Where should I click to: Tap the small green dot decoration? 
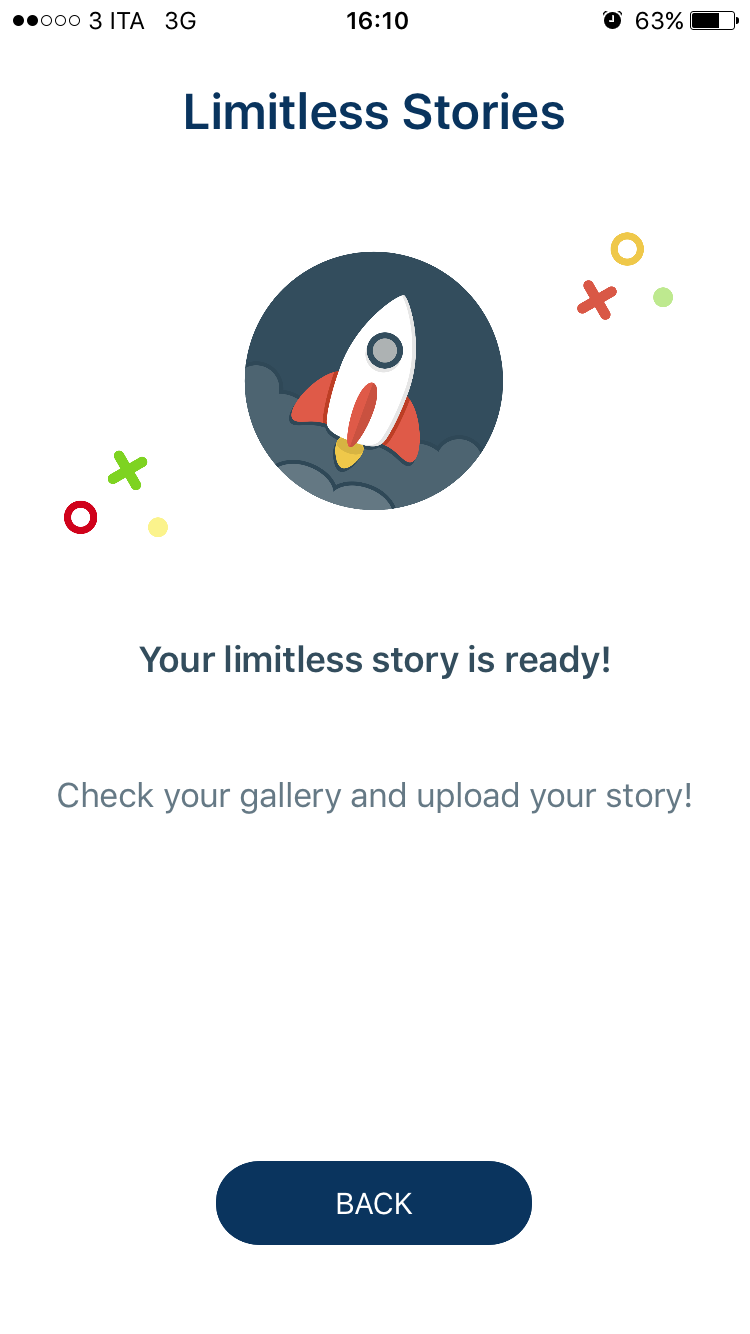coord(664,297)
